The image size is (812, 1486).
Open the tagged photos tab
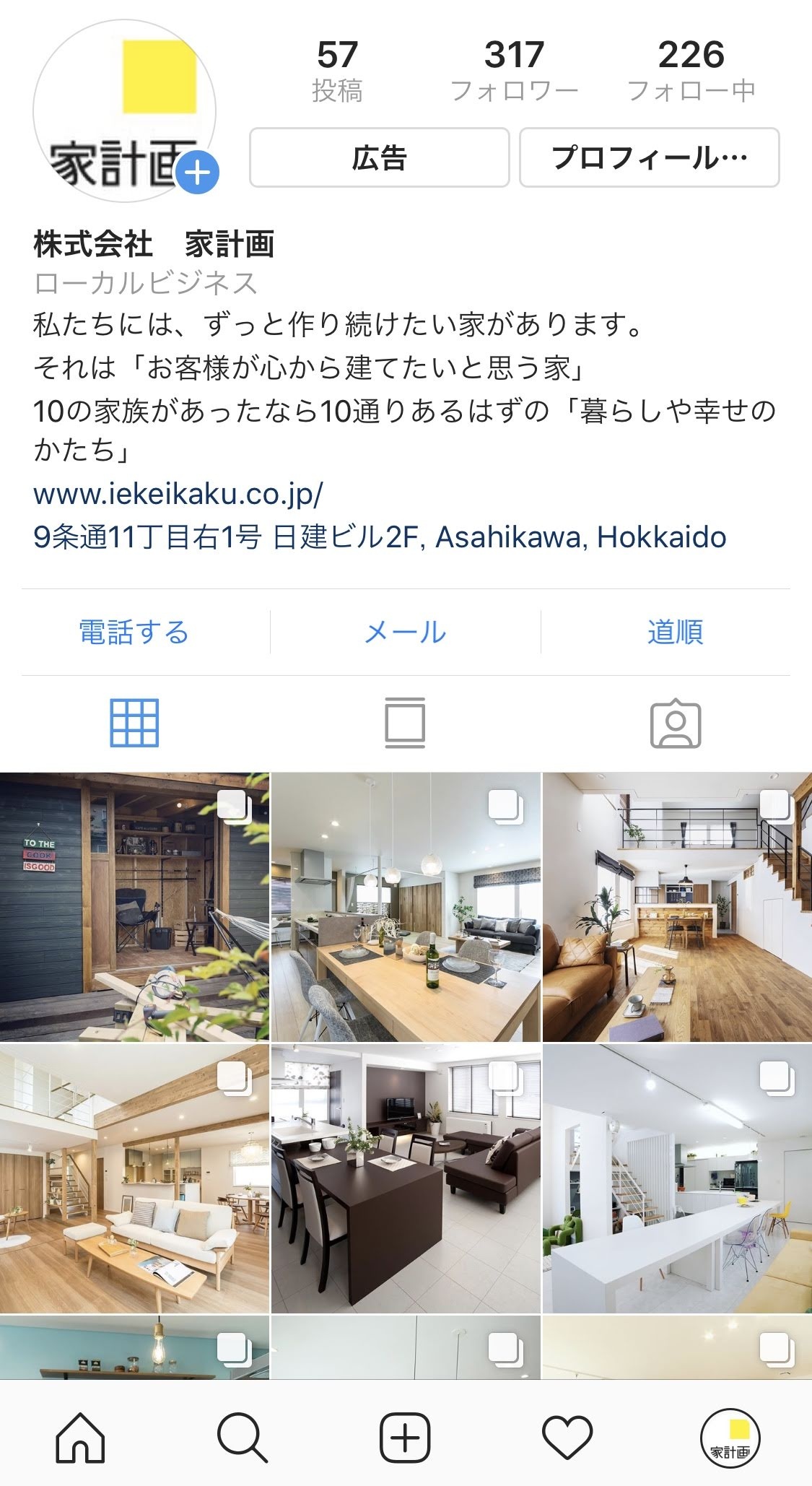676,723
